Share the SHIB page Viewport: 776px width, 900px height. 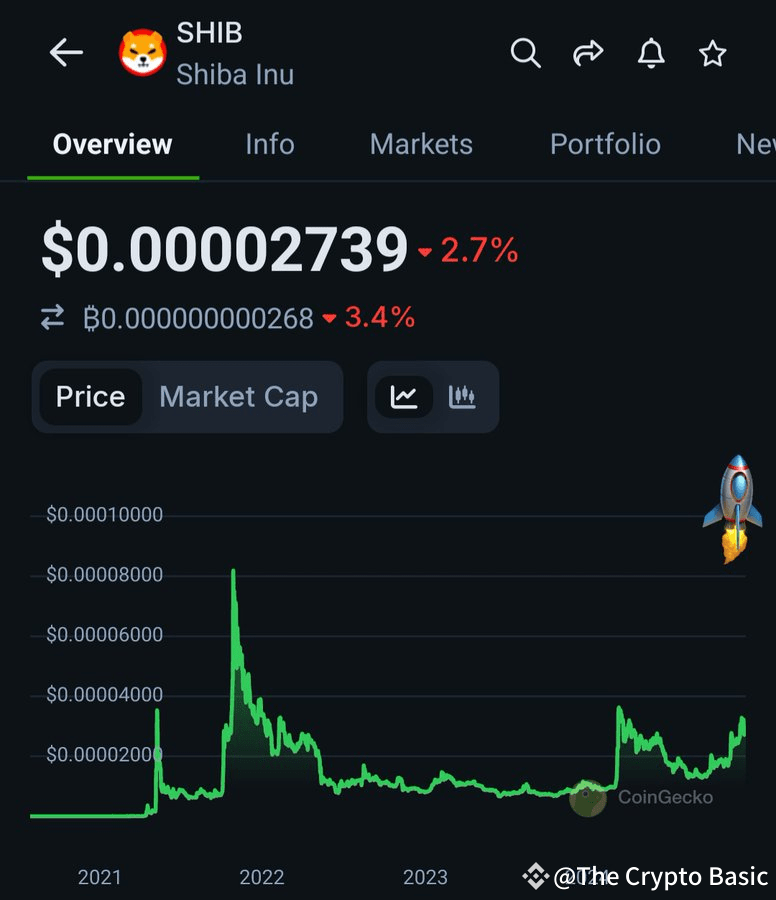click(588, 53)
